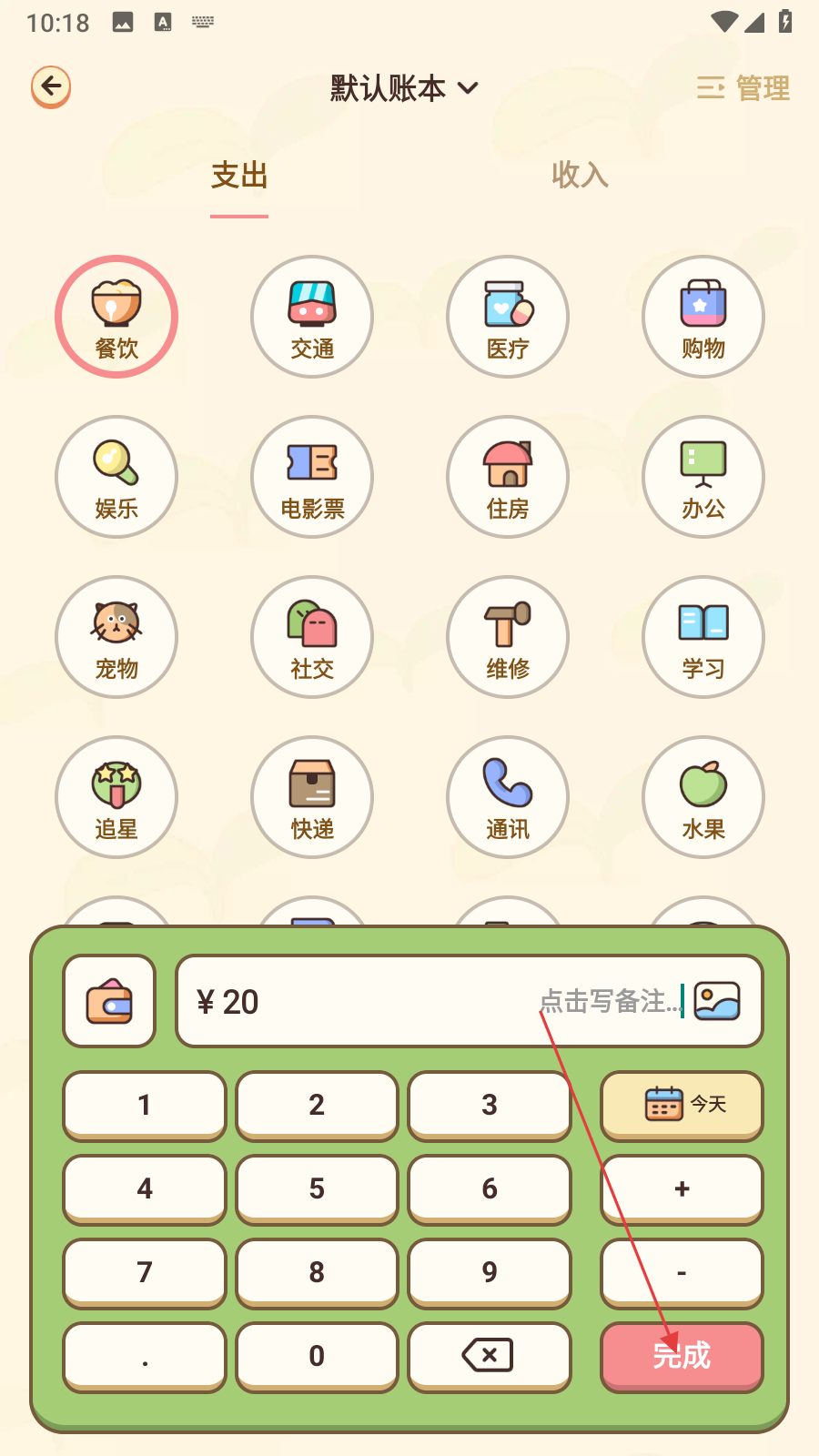The height and width of the screenshot is (1456, 819).
Task: Open 管理 category management
Action: click(743, 88)
